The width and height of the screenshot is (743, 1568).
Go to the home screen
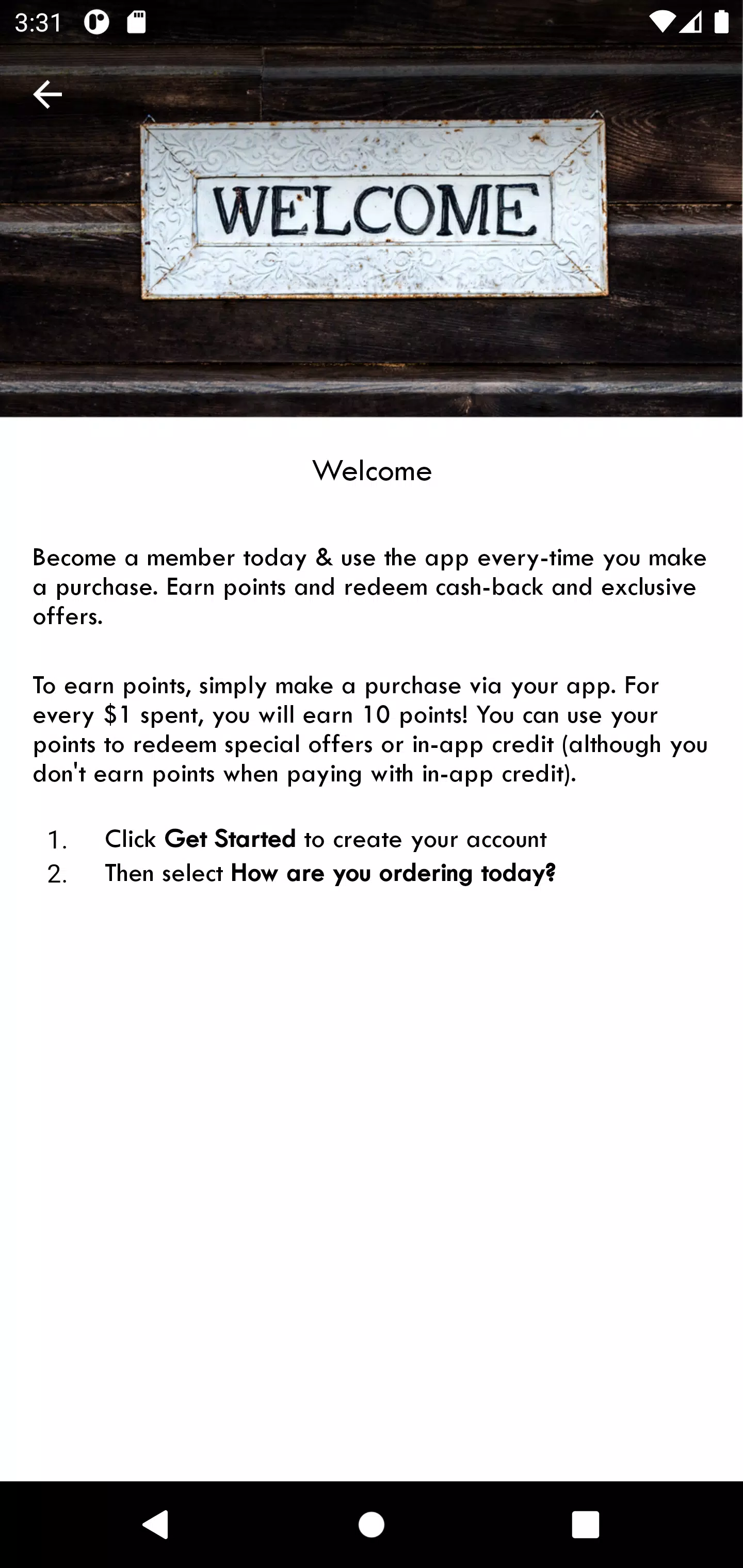point(371,1525)
